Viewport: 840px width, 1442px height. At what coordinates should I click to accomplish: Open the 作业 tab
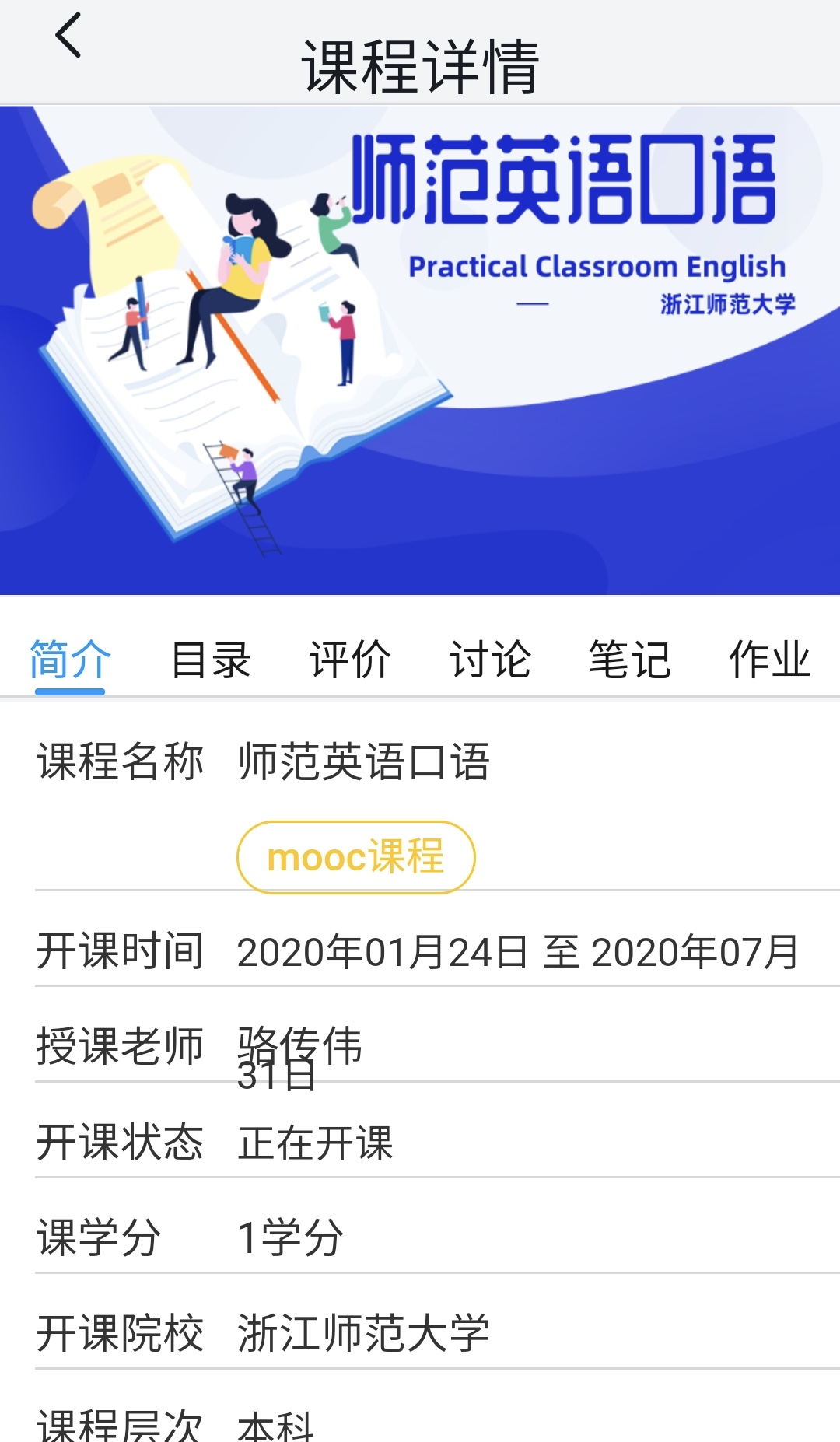point(769,660)
